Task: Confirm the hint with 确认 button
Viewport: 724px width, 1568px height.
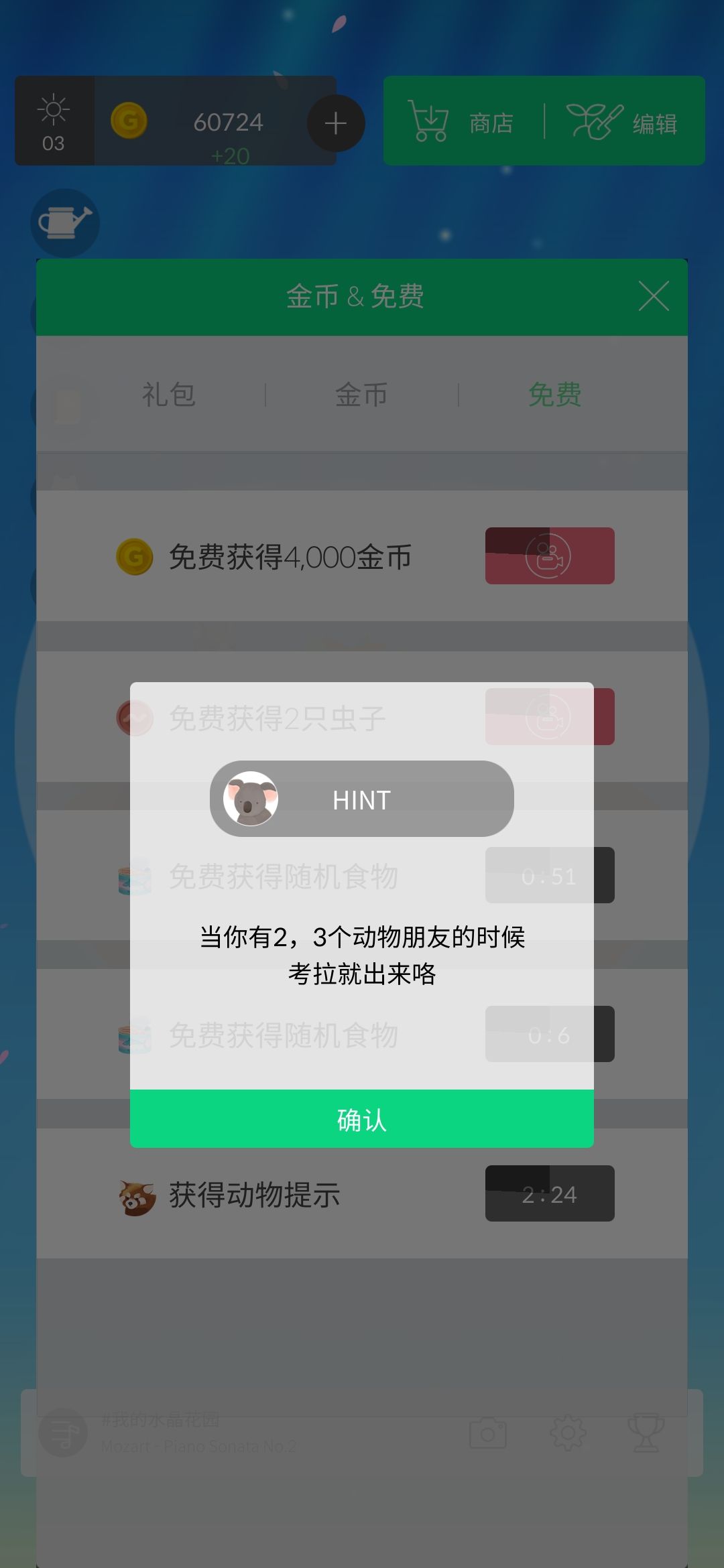Action: (361, 1118)
